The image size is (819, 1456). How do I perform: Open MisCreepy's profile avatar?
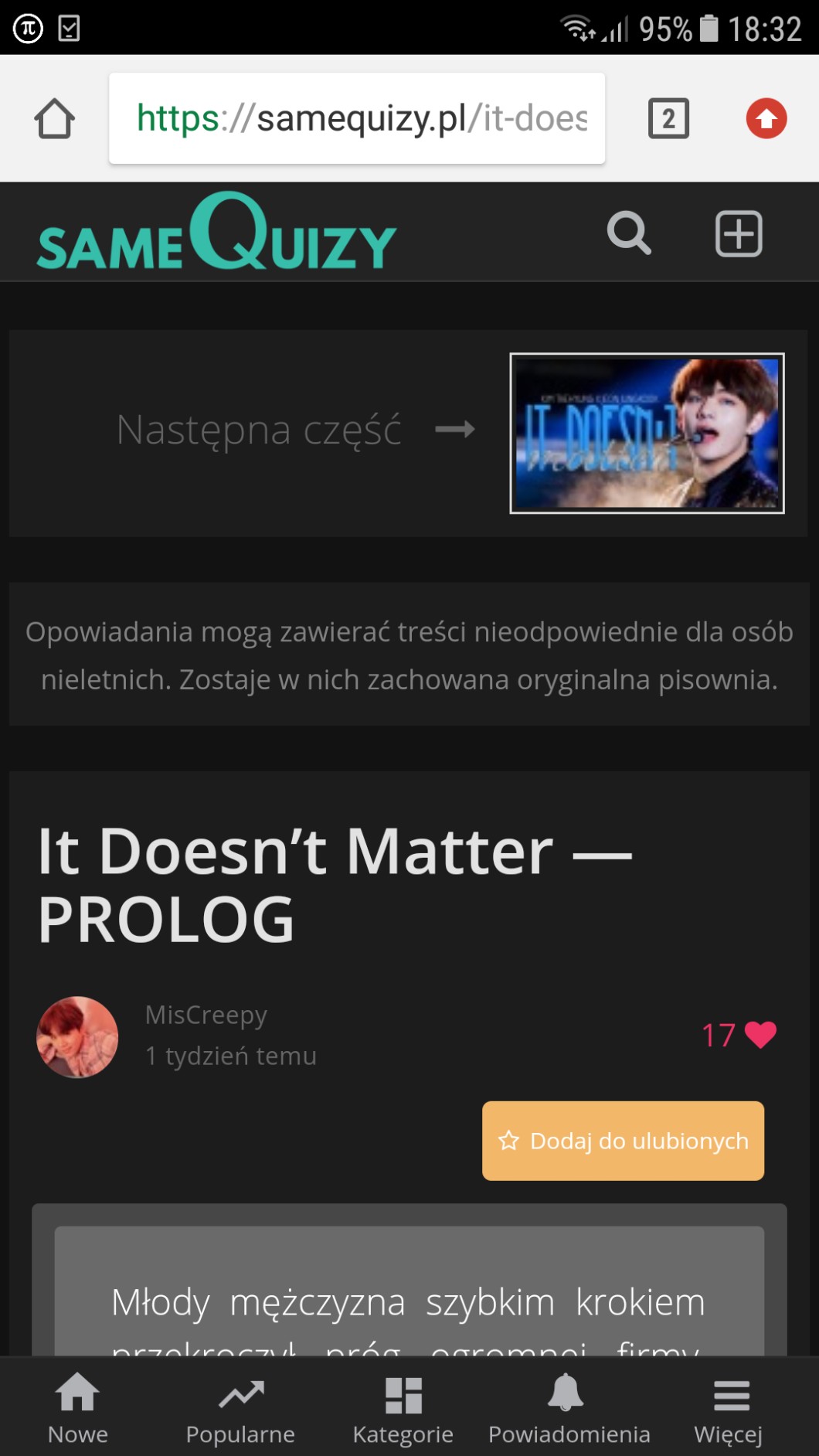[77, 1037]
